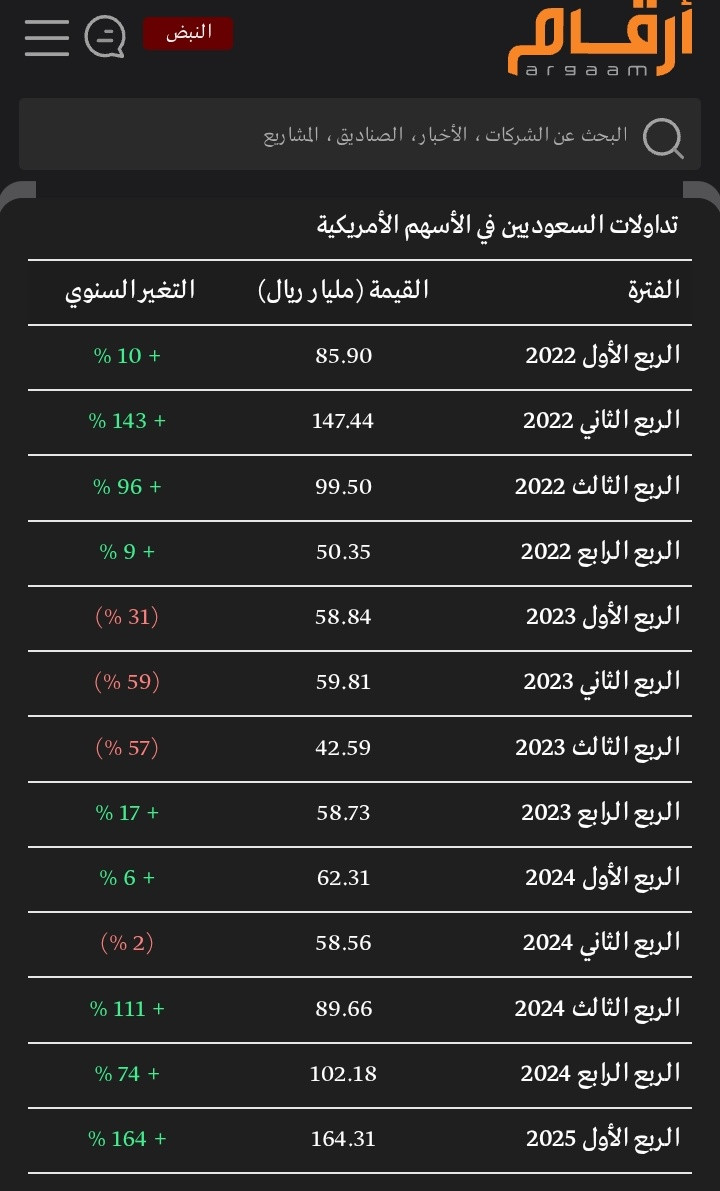Tap the النبض button
The width and height of the screenshot is (720, 1191).
(x=188, y=33)
